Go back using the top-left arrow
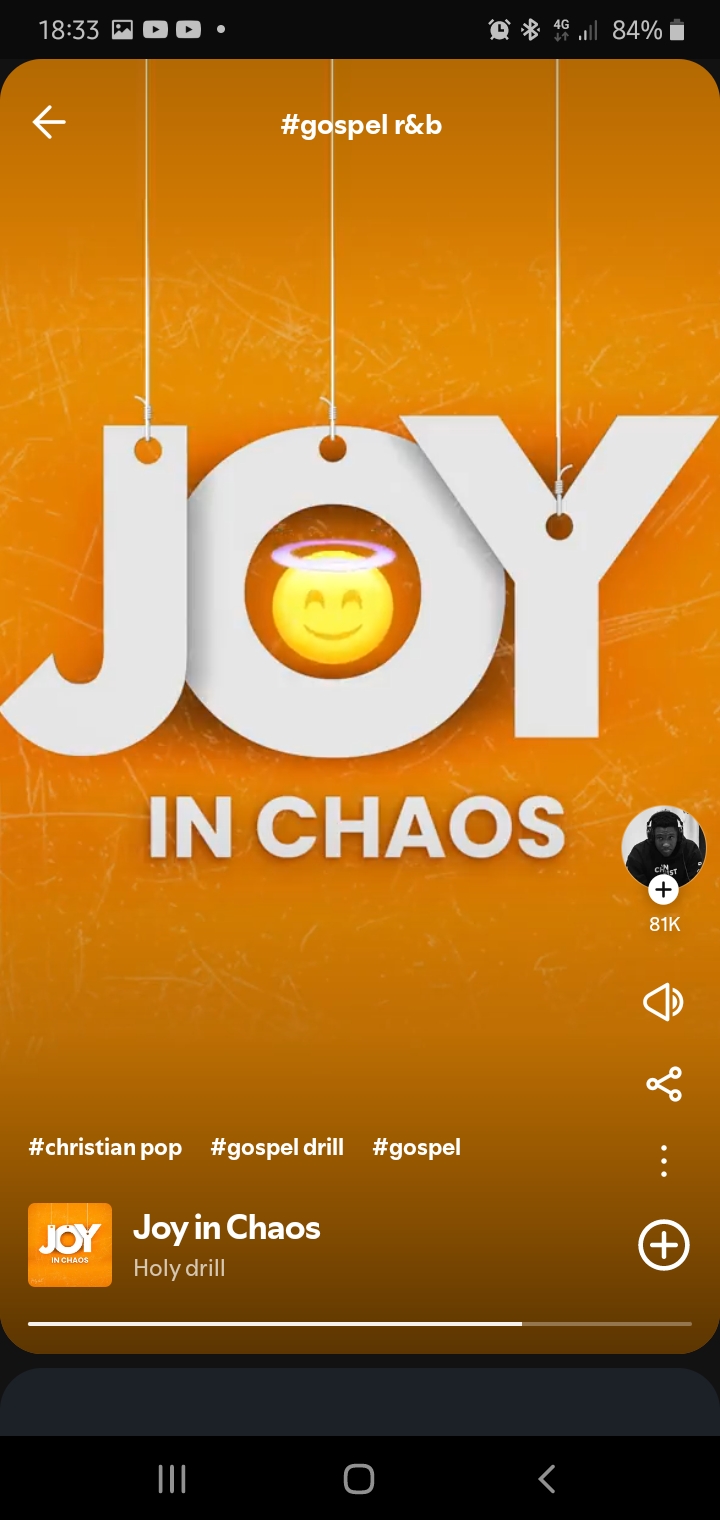The image size is (720, 1520). [48, 123]
